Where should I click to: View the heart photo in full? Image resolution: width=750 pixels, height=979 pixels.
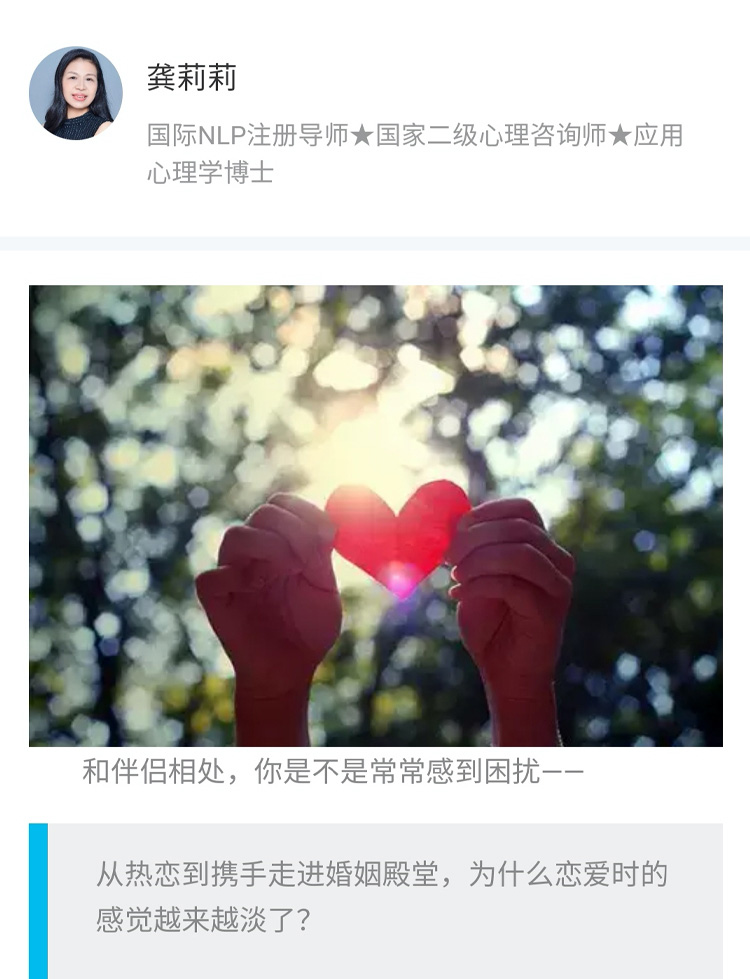click(x=375, y=515)
